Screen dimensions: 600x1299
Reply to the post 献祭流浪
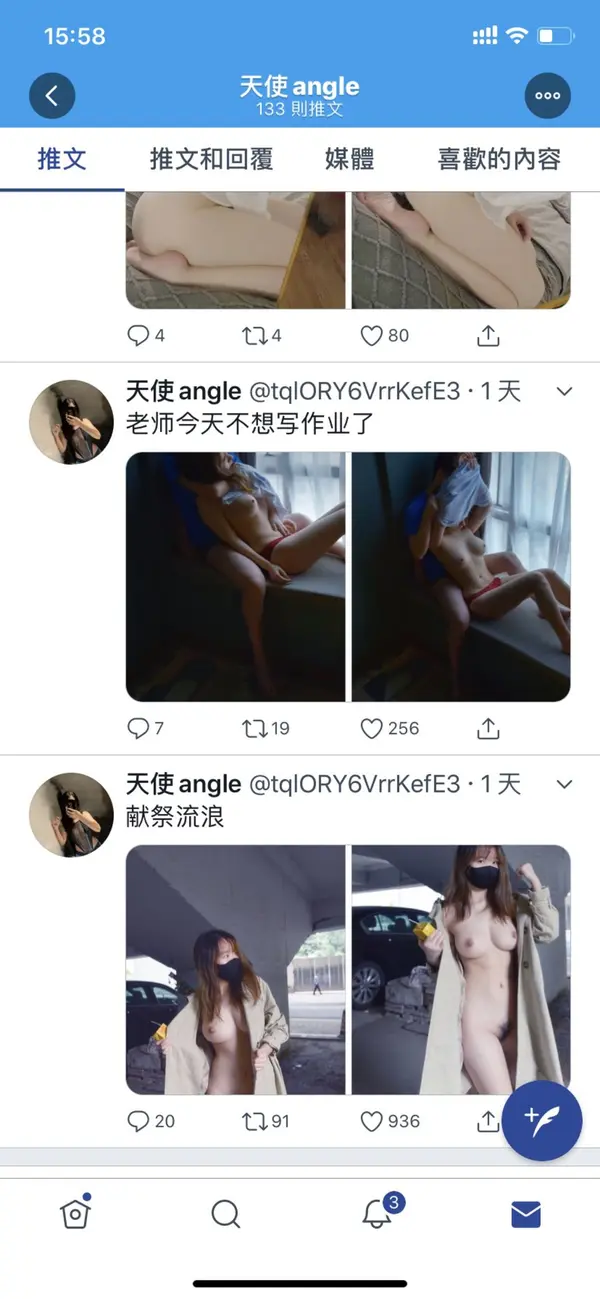pos(138,1121)
